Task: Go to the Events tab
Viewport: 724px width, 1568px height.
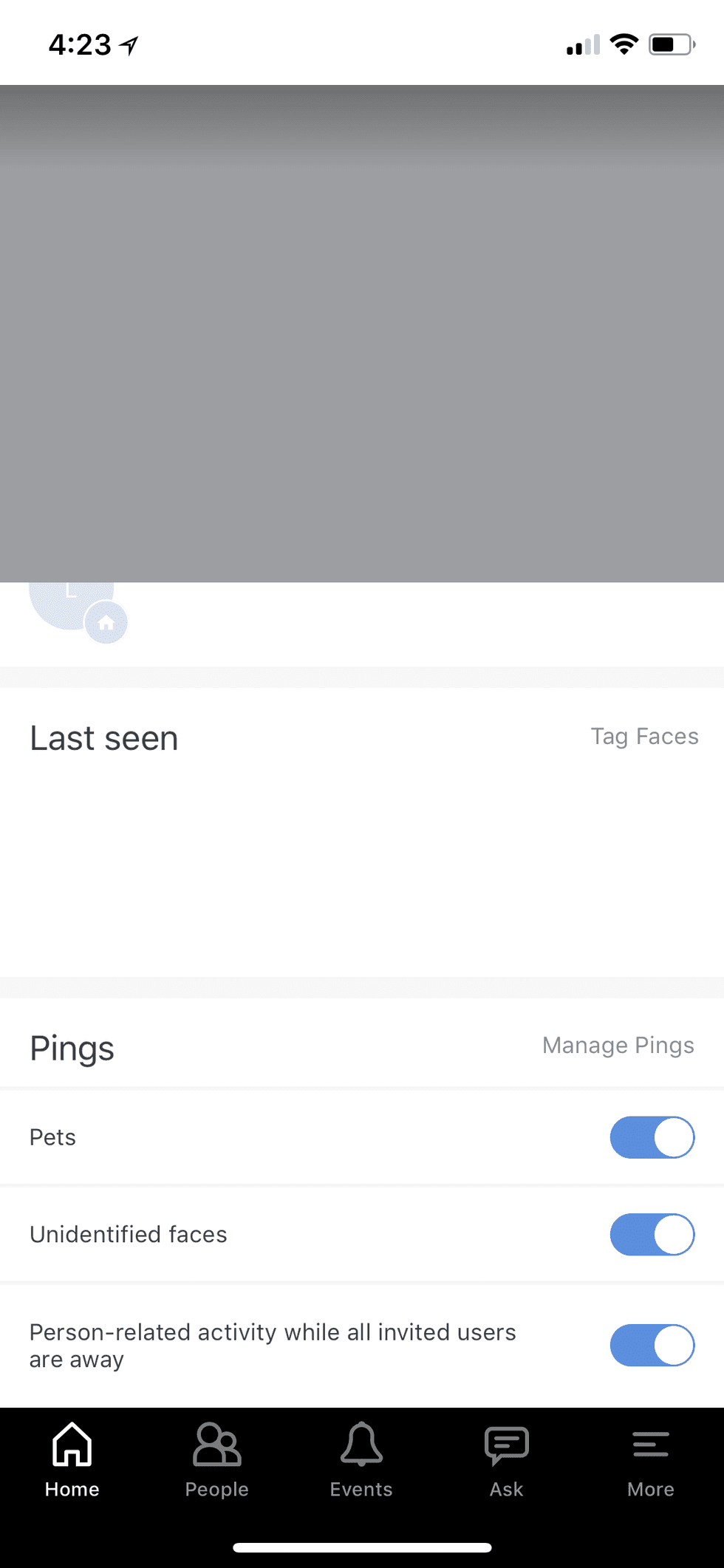Action: click(x=361, y=1461)
